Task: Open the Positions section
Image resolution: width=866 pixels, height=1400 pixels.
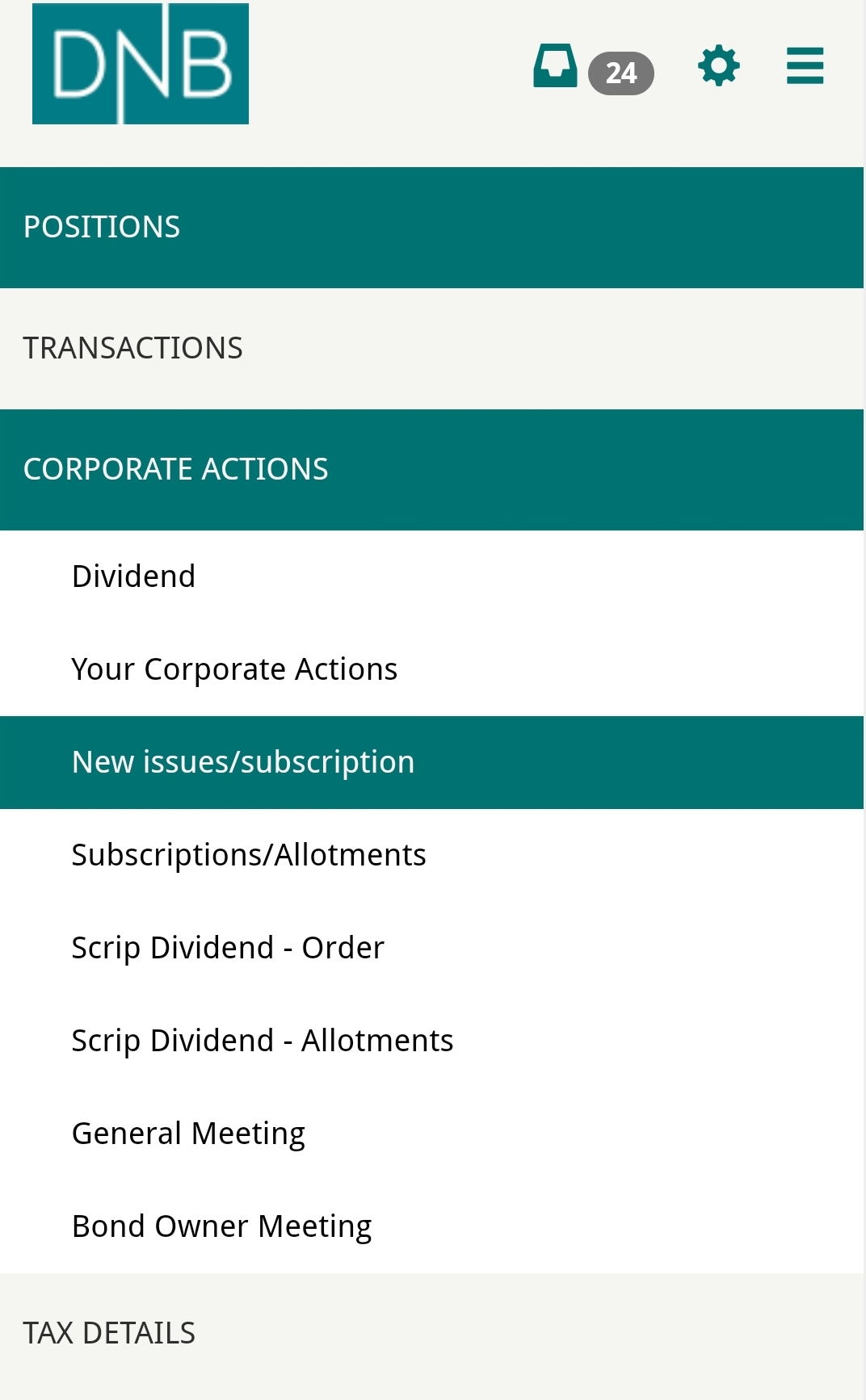Action: (432, 228)
